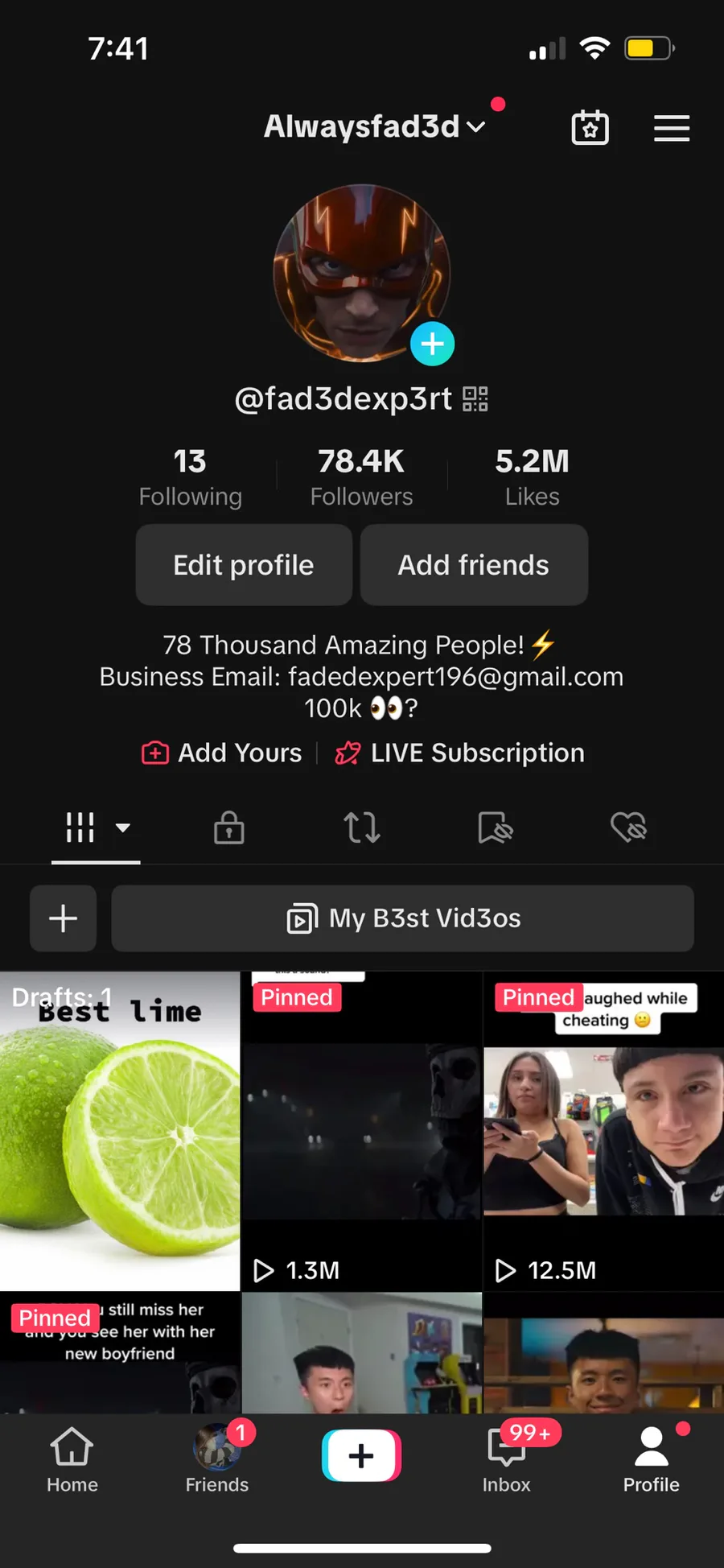Go to the Inbox tab
This screenshot has height=1568, width=724.
coord(507,1457)
